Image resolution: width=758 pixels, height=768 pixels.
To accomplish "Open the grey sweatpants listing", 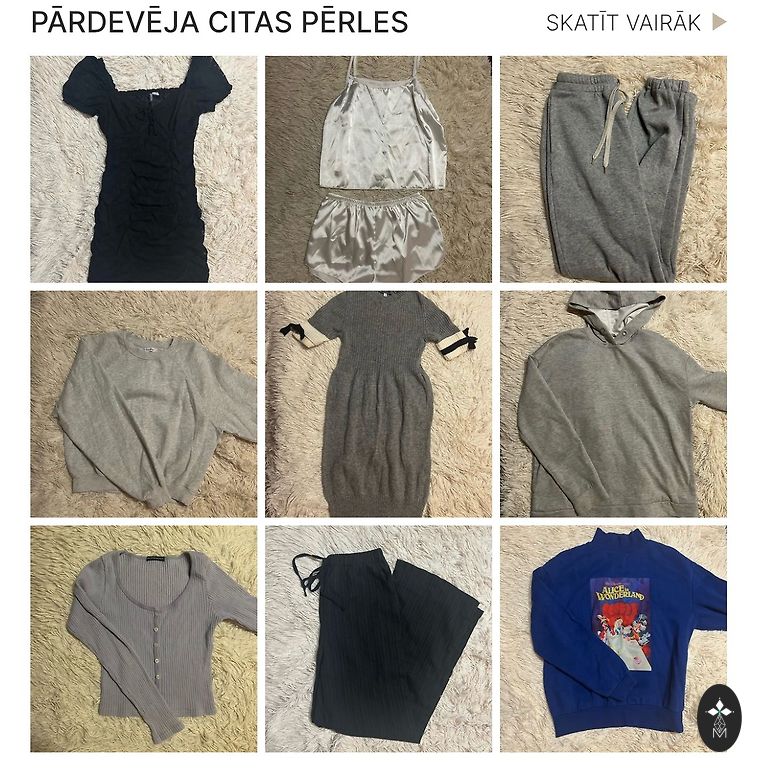I will [613, 169].
